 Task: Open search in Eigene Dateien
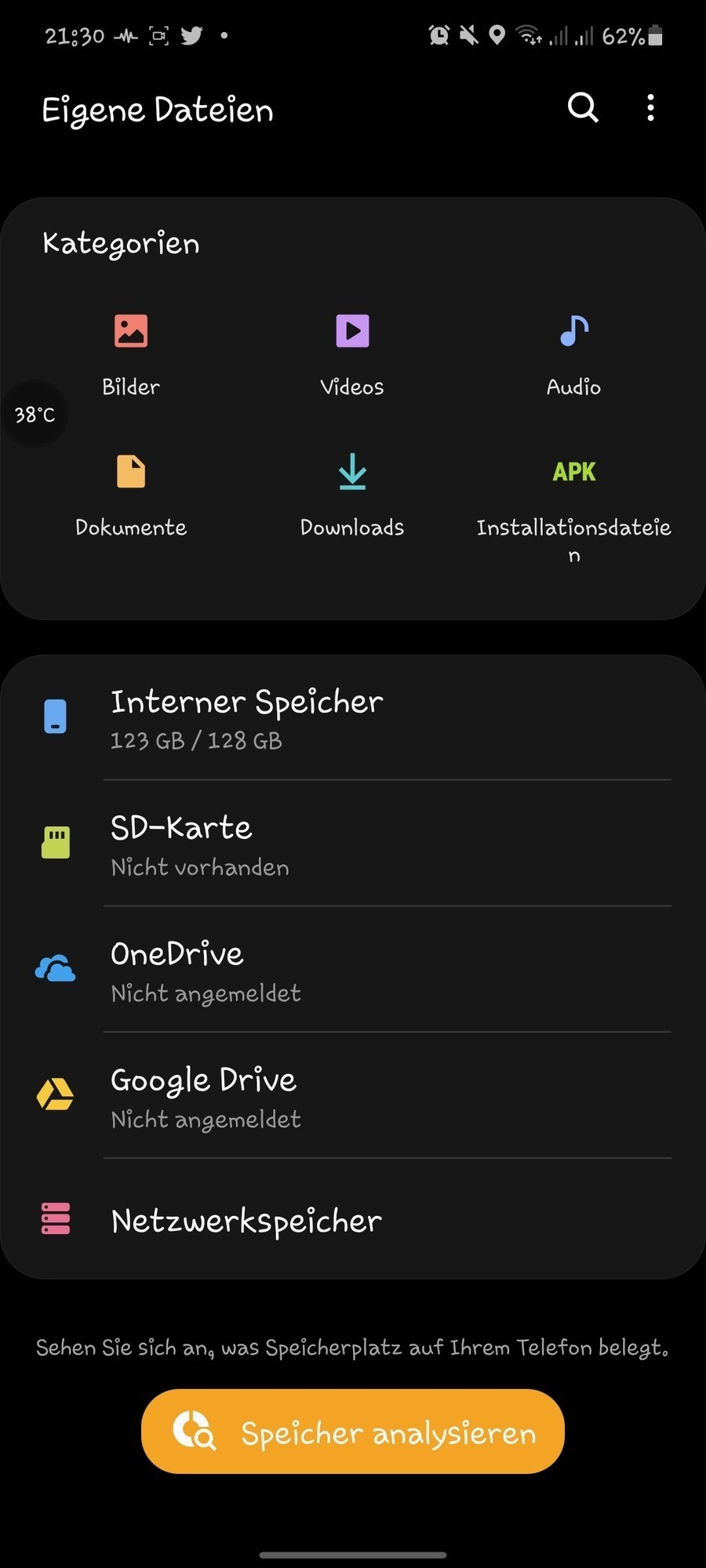click(x=583, y=107)
